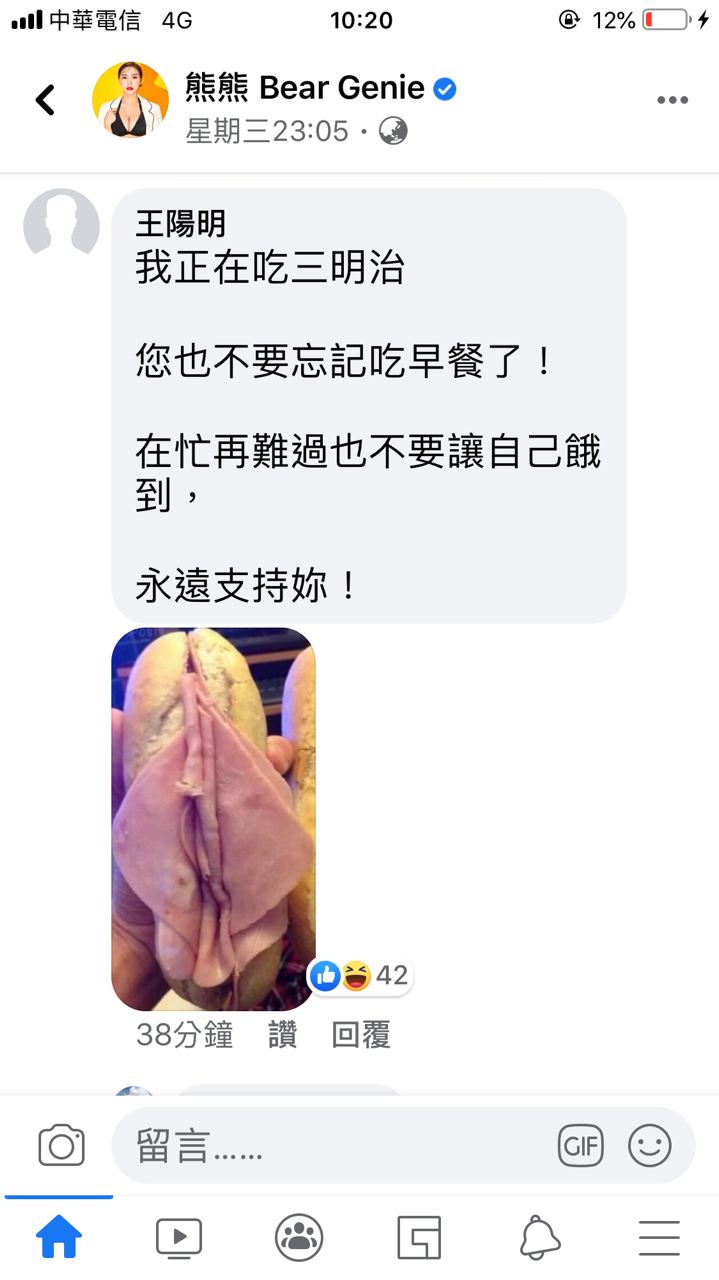
Task: Open the photo attached to 王陽明's comment
Action: coord(213,818)
